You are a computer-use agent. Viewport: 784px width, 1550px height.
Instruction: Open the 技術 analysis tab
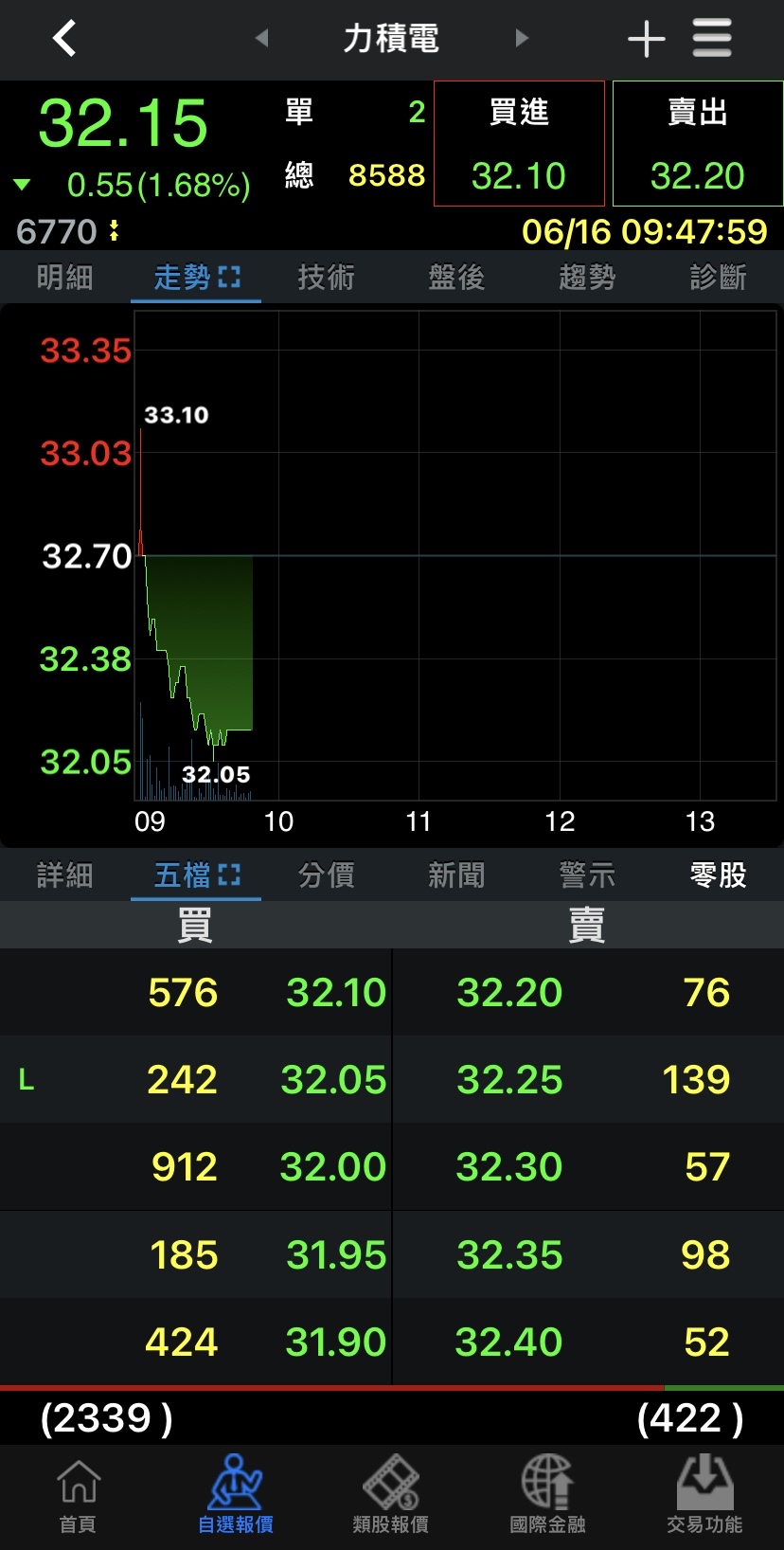tap(326, 278)
